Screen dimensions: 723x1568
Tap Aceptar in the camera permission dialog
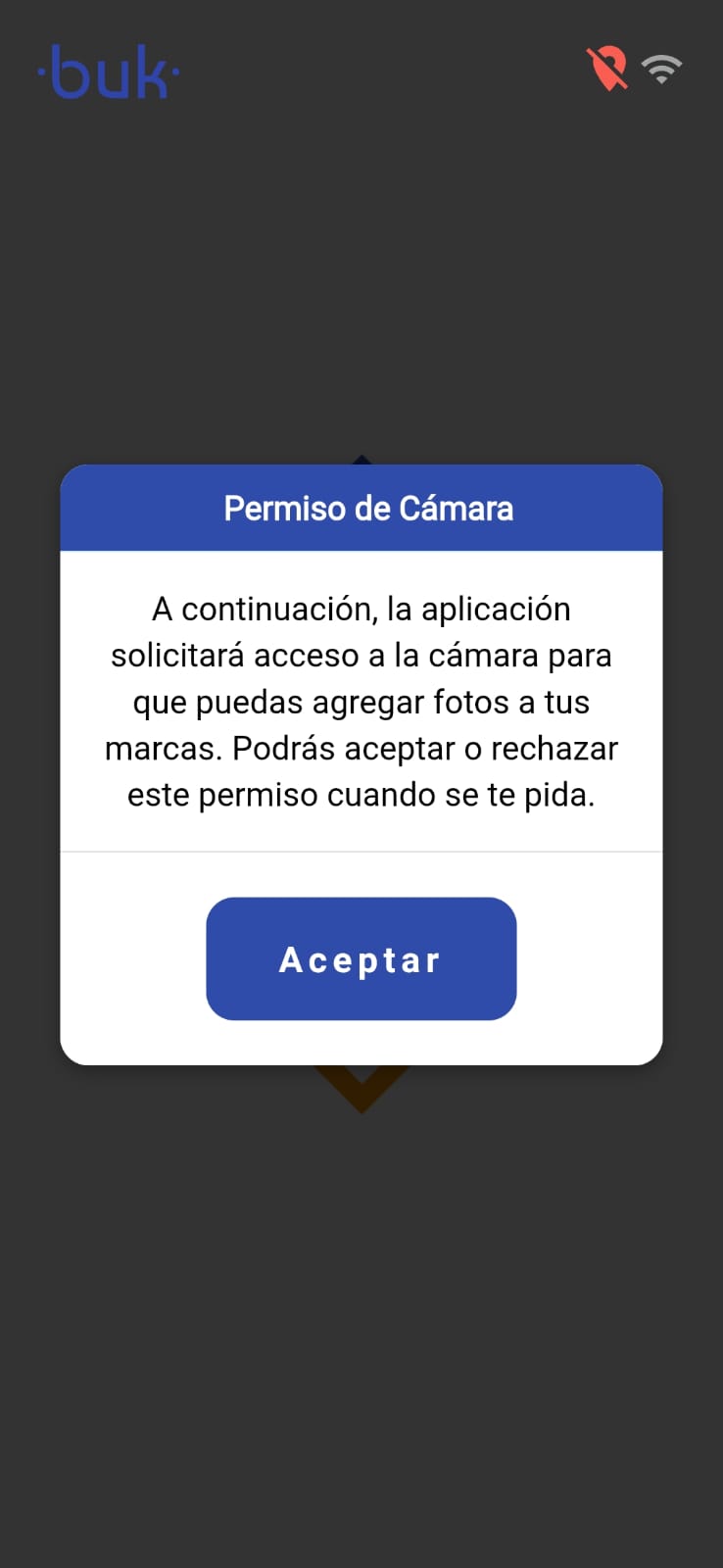(x=361, y=958)
